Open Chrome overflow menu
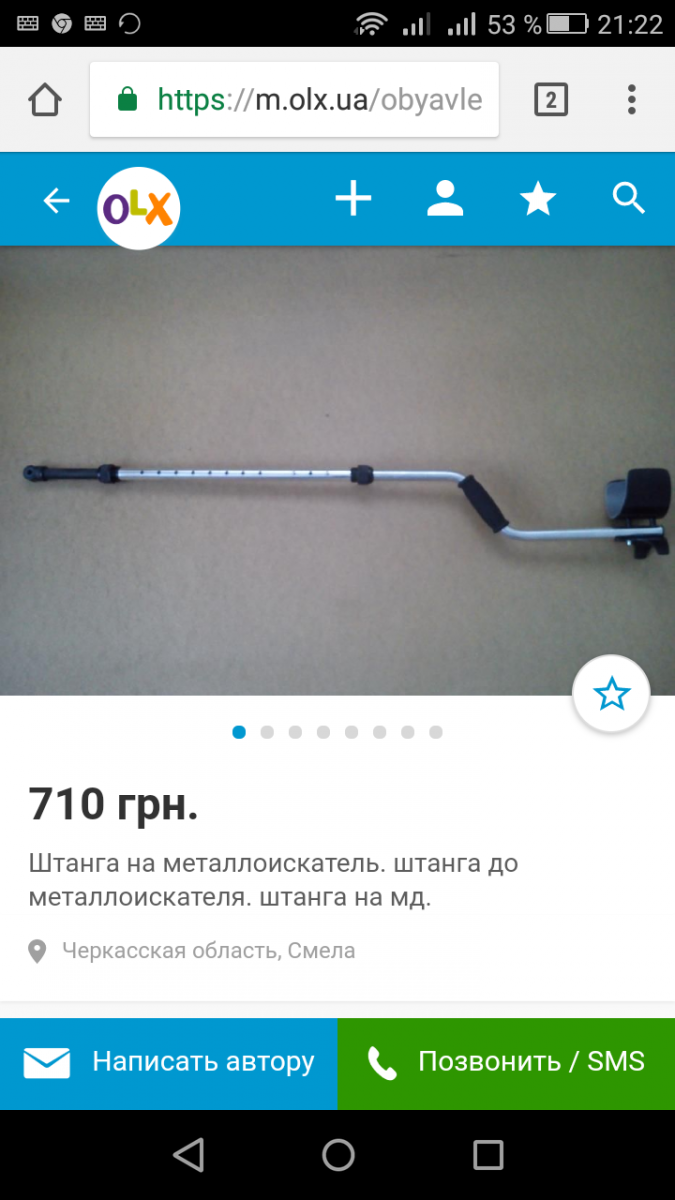Screen dimensions: 675x1200 pyautogui.click(x=632, y=100)
